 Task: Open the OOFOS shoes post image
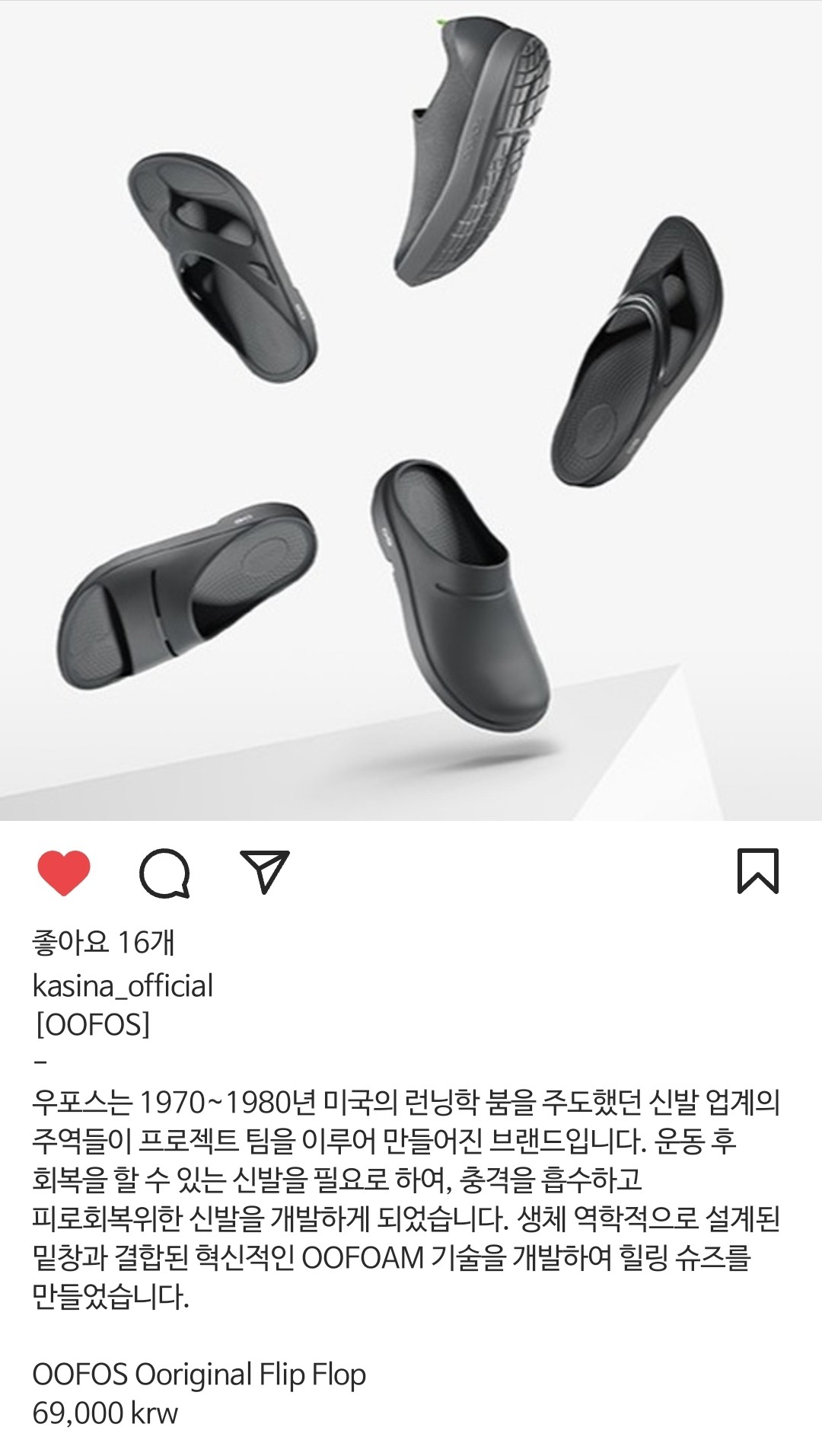411,411
